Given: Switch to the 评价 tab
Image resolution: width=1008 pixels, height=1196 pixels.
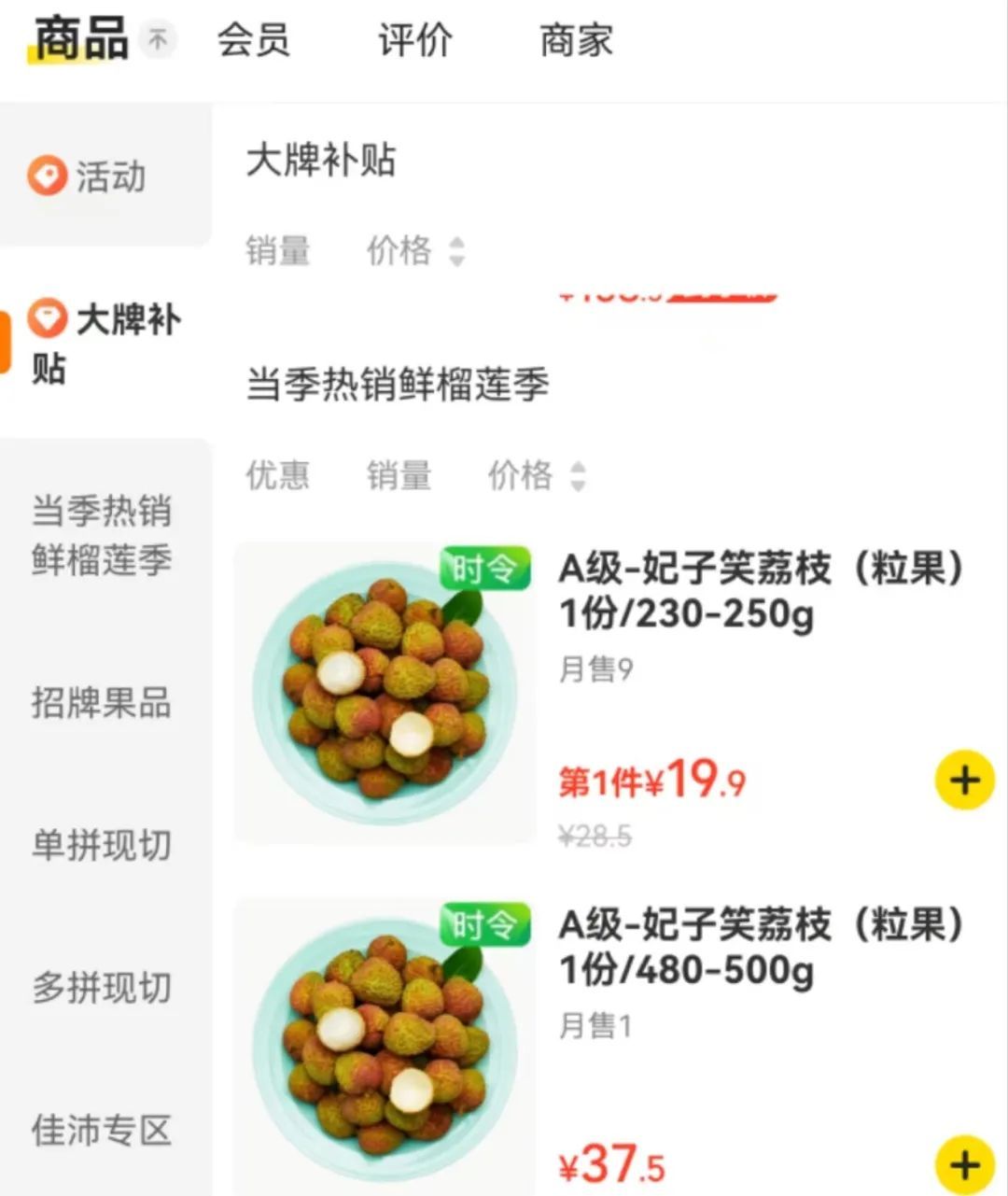Looking at the screenshot, I should point(415,39).
